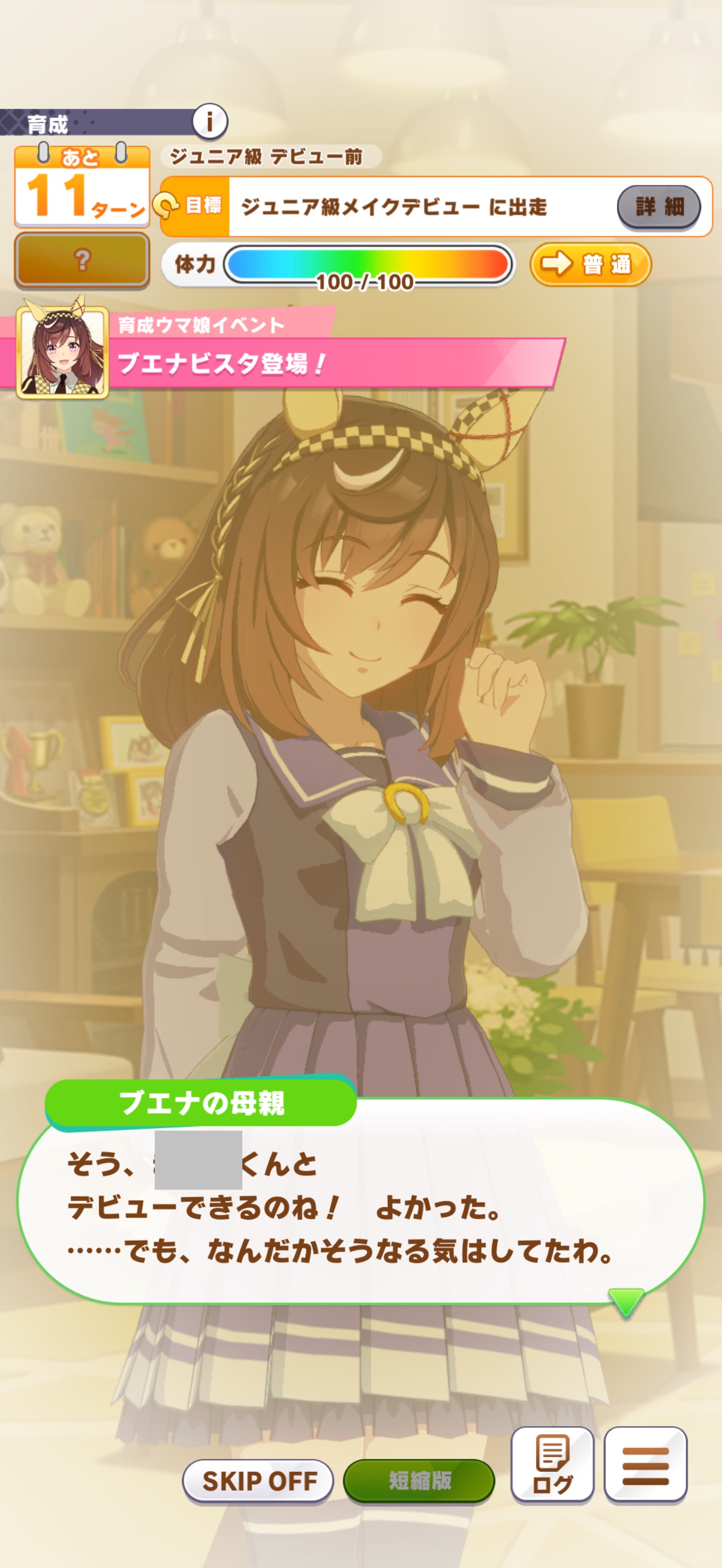
Task: Toggle the SKIP OFF button
Action: pos(258,1481)
